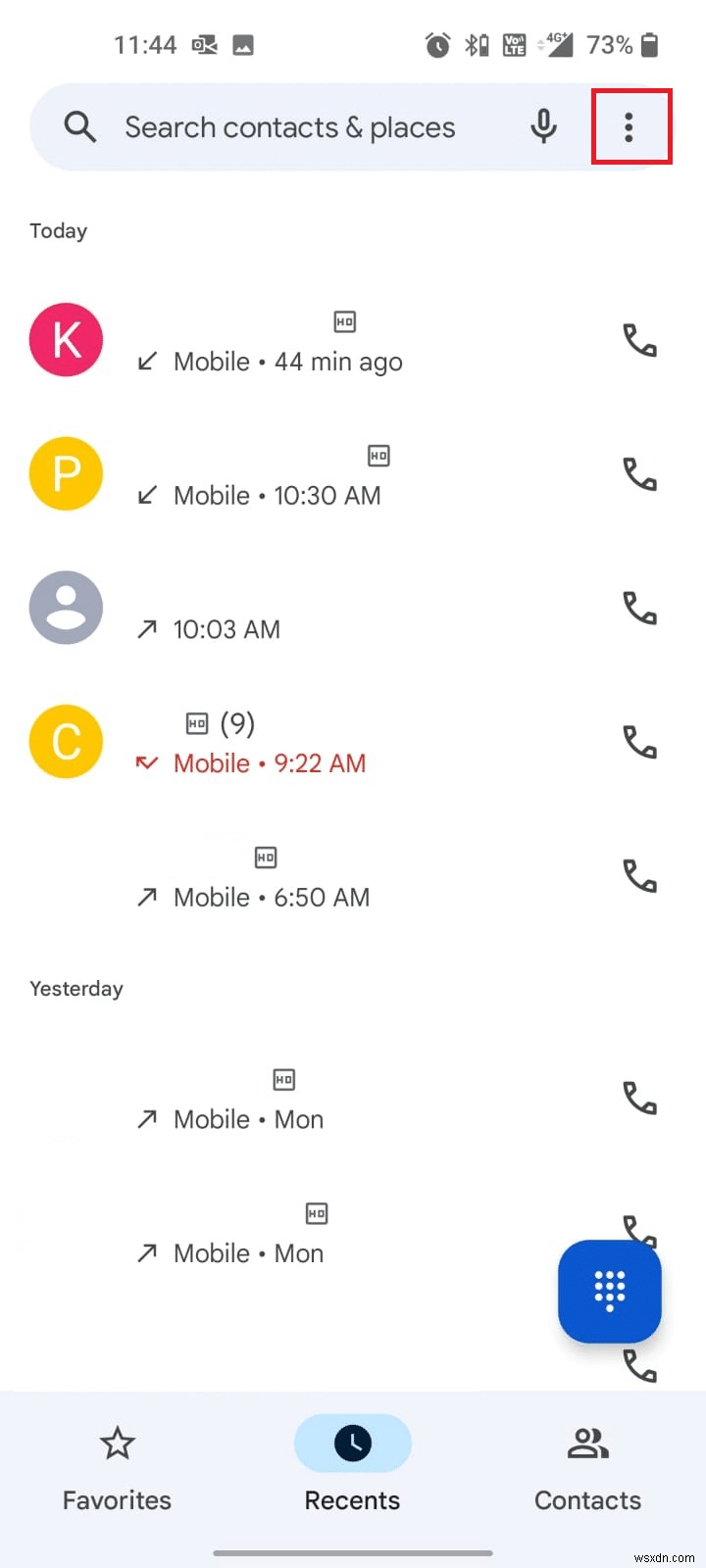This screenshot has height=1568, width=706.
Task: Open contact P's avatar
Action: [x=66, y=474]
